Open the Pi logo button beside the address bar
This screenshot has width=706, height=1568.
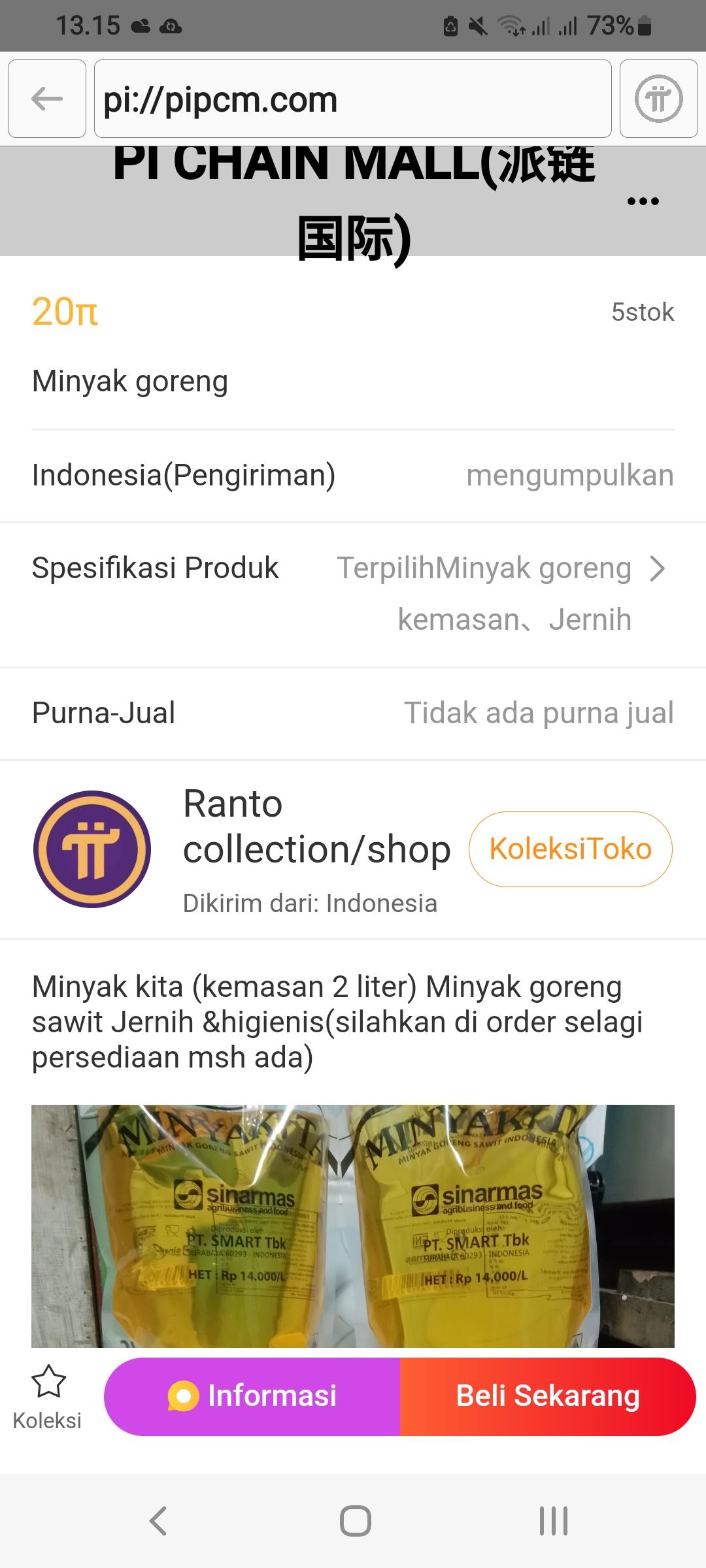click(658, 99)
